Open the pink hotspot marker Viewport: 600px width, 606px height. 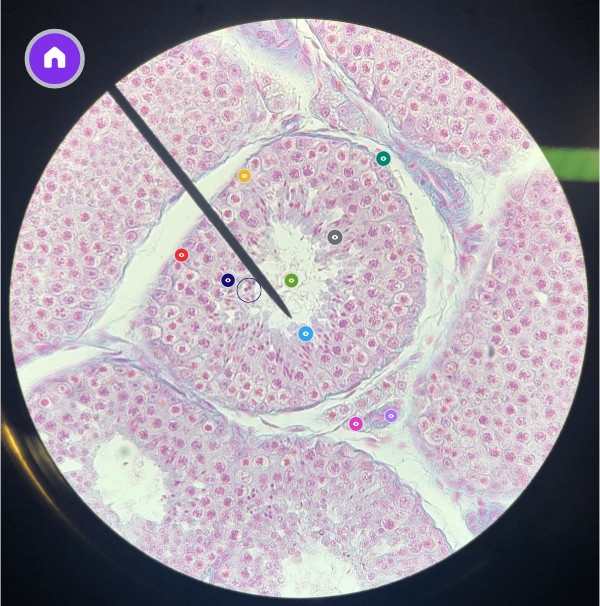[x=356, y=424]
